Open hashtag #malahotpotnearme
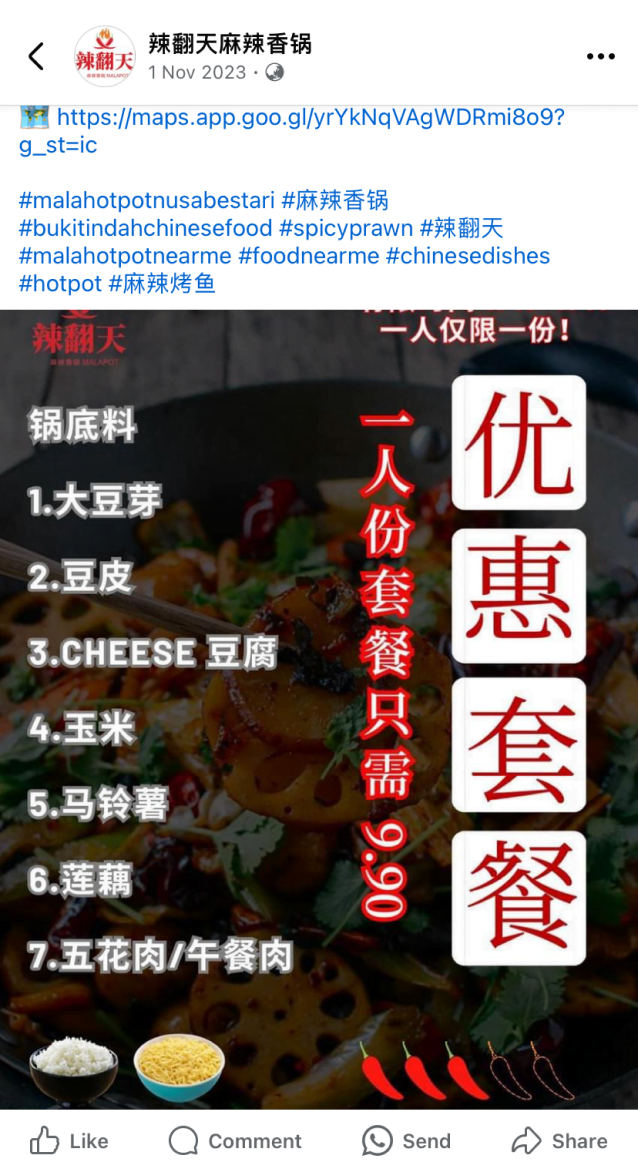 (125, 256)
